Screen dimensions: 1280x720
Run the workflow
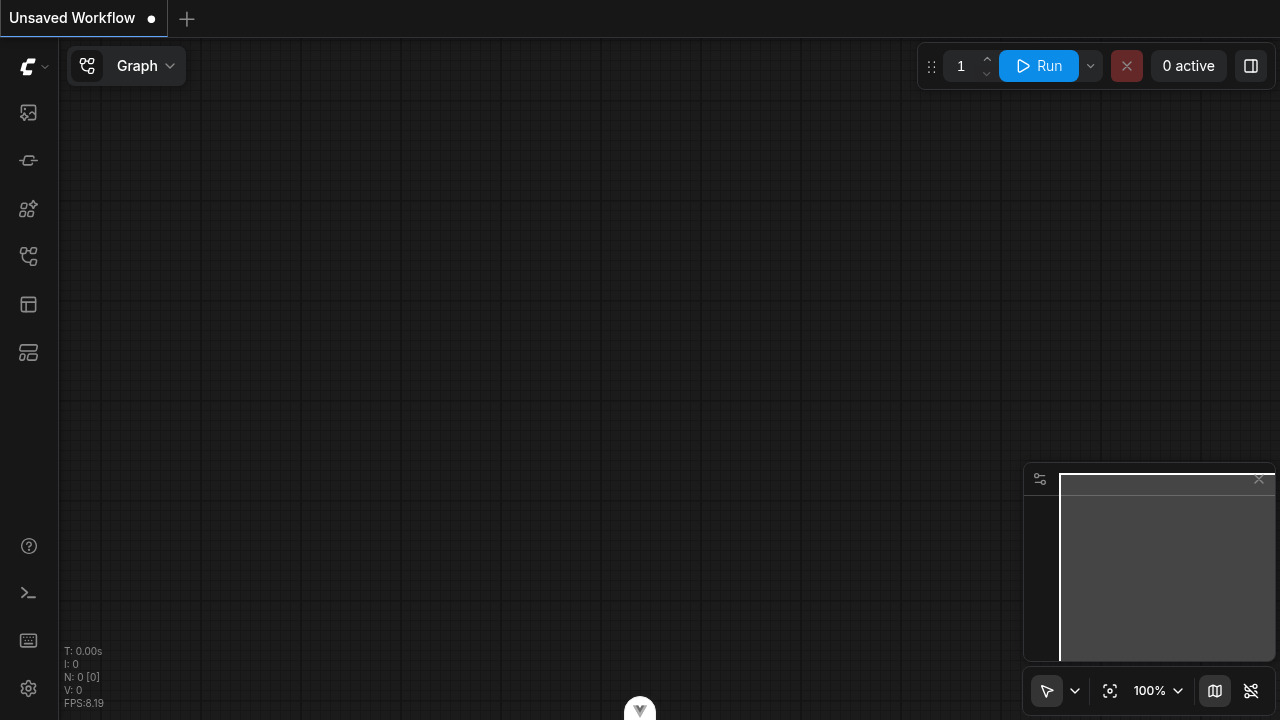pos(1038,66)
